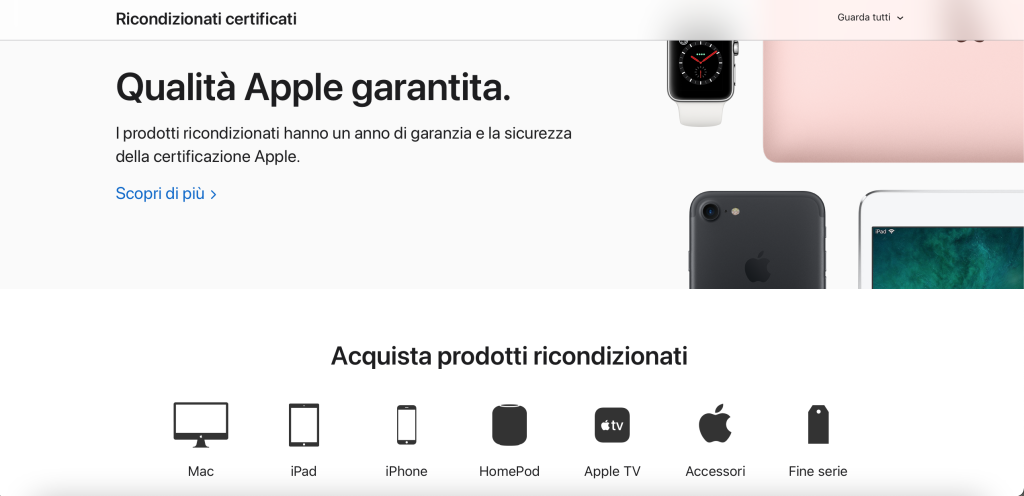Open the Accessori category
The height and width of the screenshot is (496, 1024).
(x=715, y=438)
